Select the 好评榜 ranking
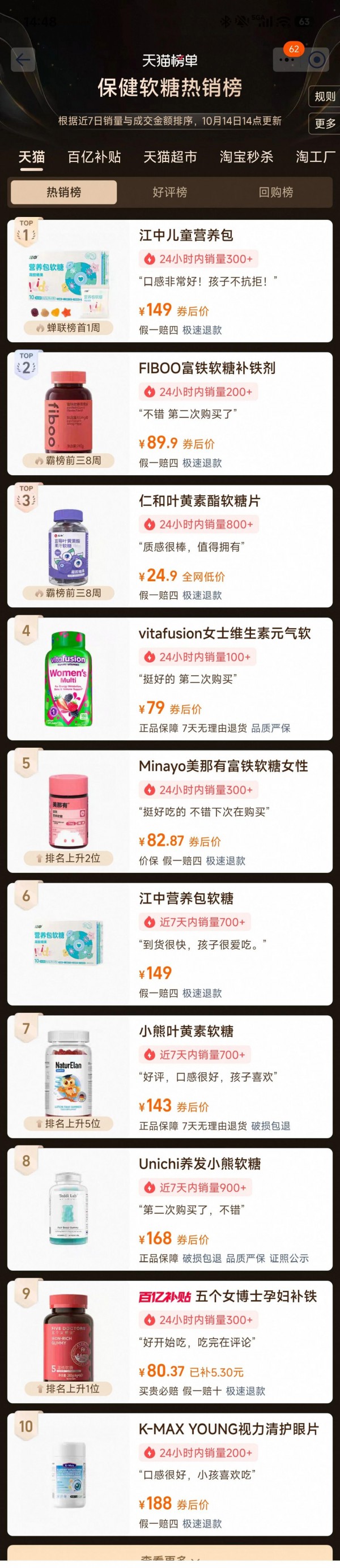The width and height of the screenshot is (340, 1568). tap(169, 193)
